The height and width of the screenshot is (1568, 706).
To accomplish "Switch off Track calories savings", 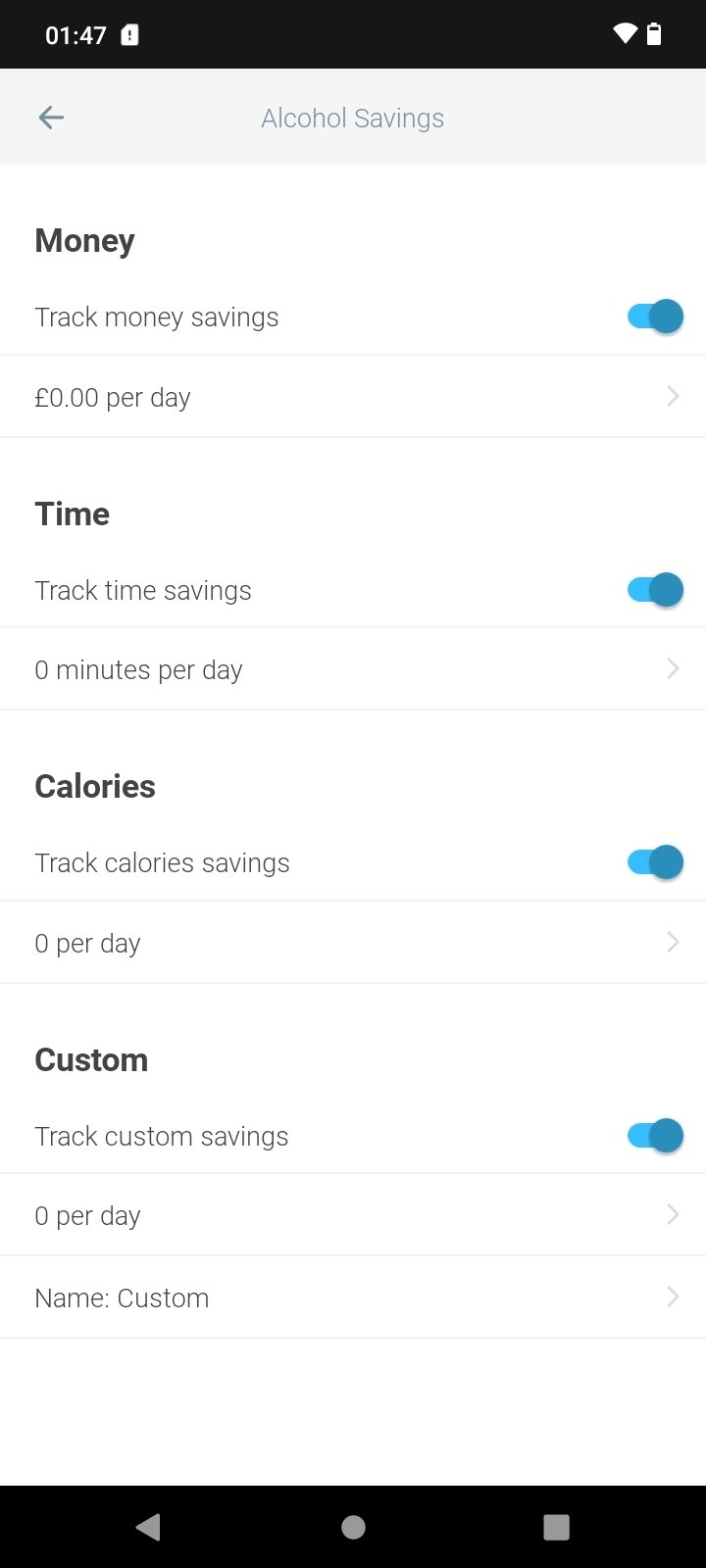I will [x=654, y=862].
